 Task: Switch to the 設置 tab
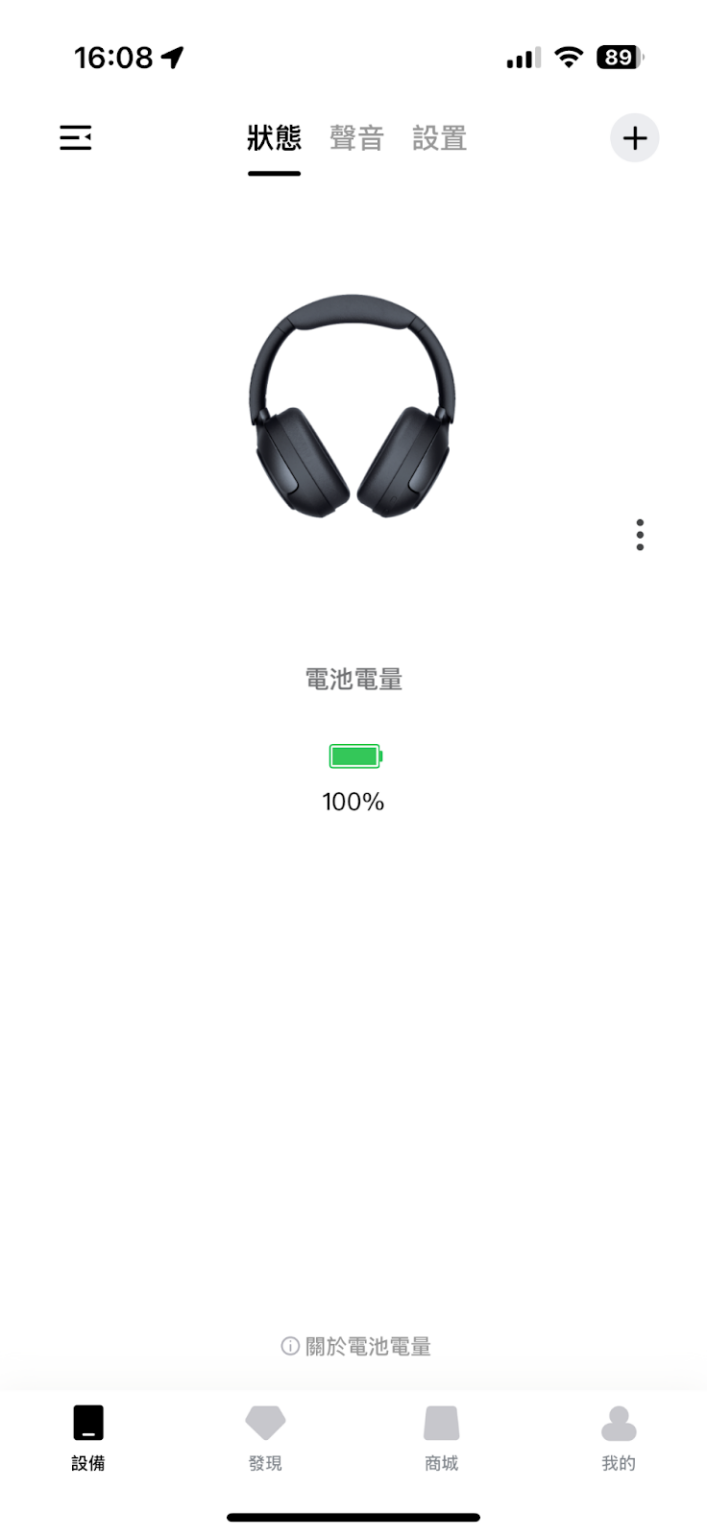pos(440,138)
